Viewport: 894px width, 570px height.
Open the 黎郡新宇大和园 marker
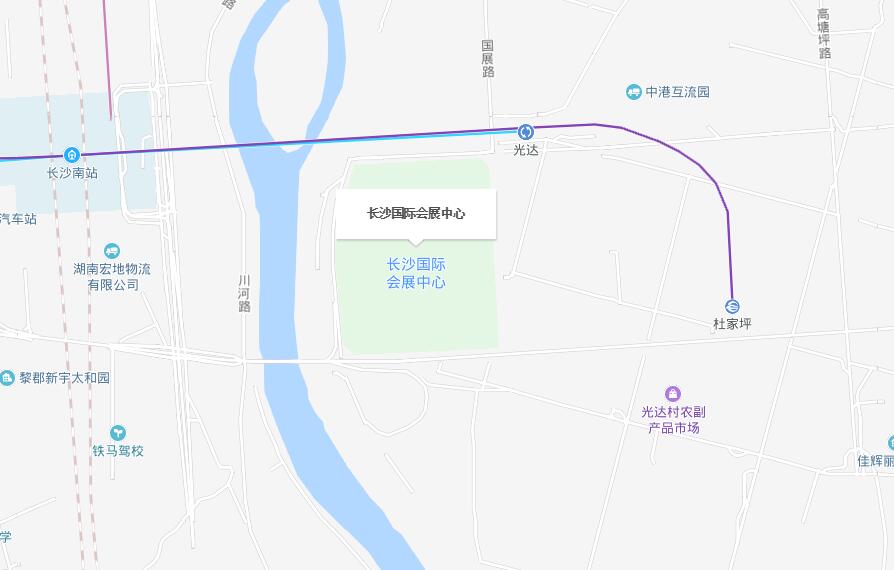[8, 378]
